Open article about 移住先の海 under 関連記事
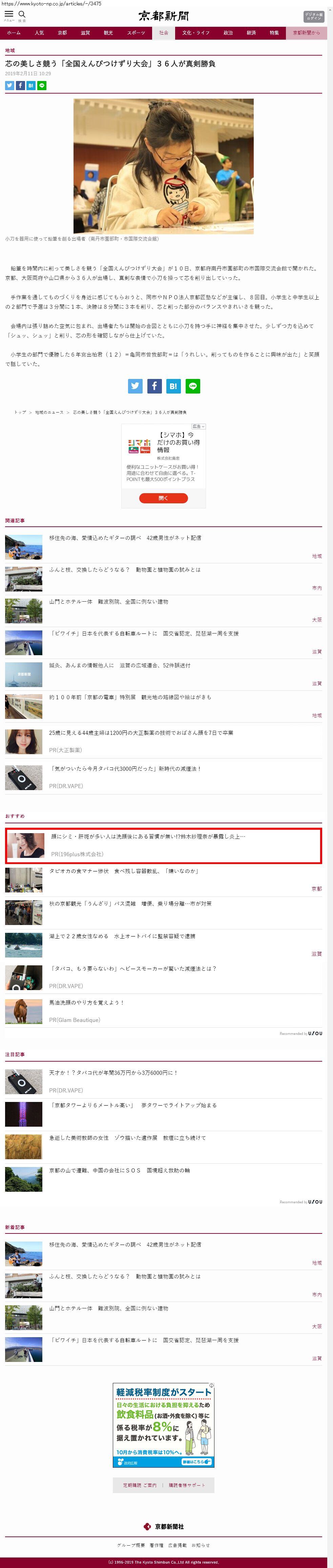This screenshot has width=333, height=1568. (x=125, y=538)
